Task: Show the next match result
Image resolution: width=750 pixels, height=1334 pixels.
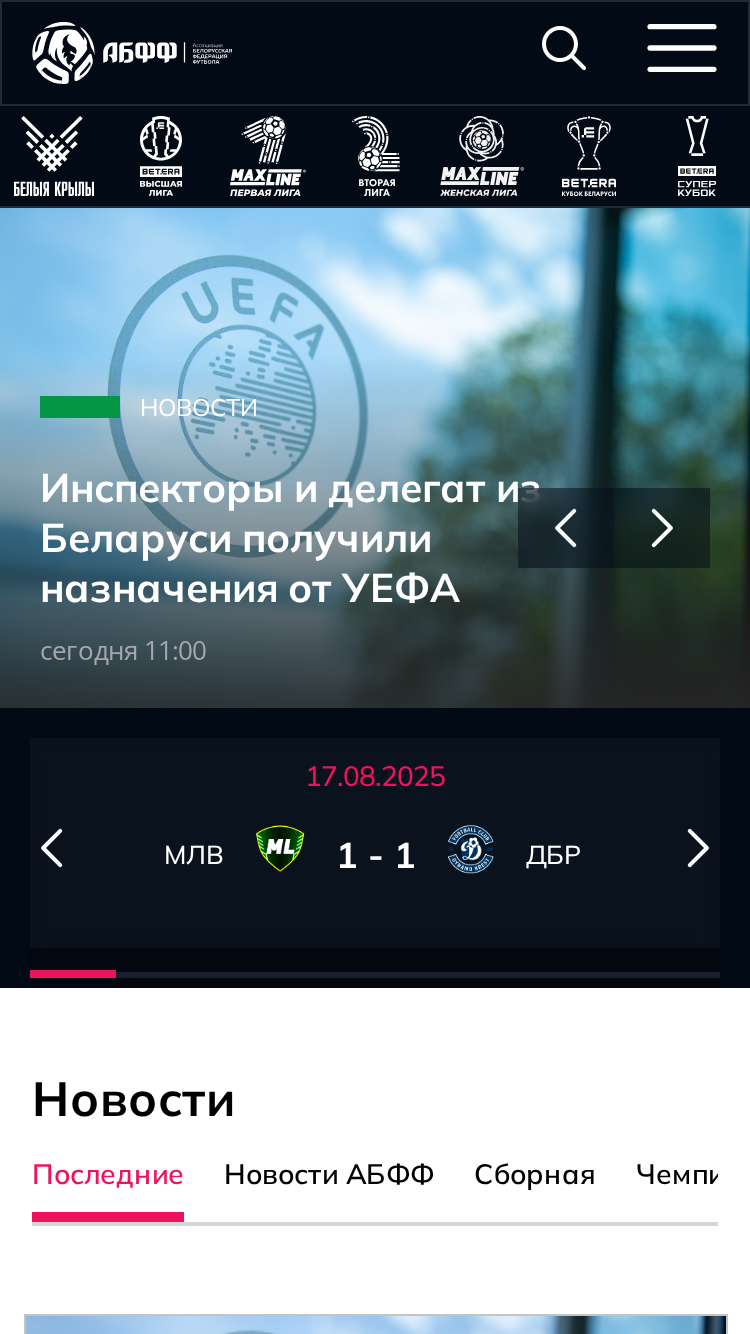Action: tap(698, 849)
